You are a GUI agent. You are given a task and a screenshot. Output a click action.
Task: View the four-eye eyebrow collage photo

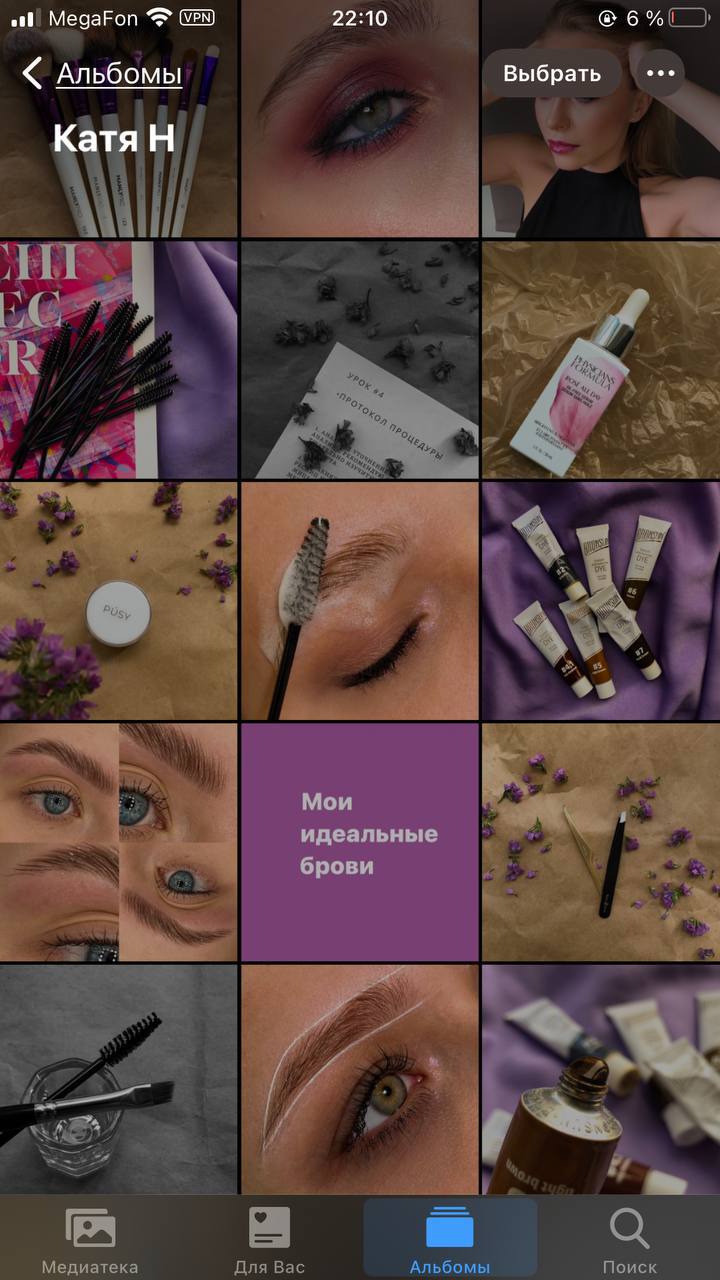119,842
